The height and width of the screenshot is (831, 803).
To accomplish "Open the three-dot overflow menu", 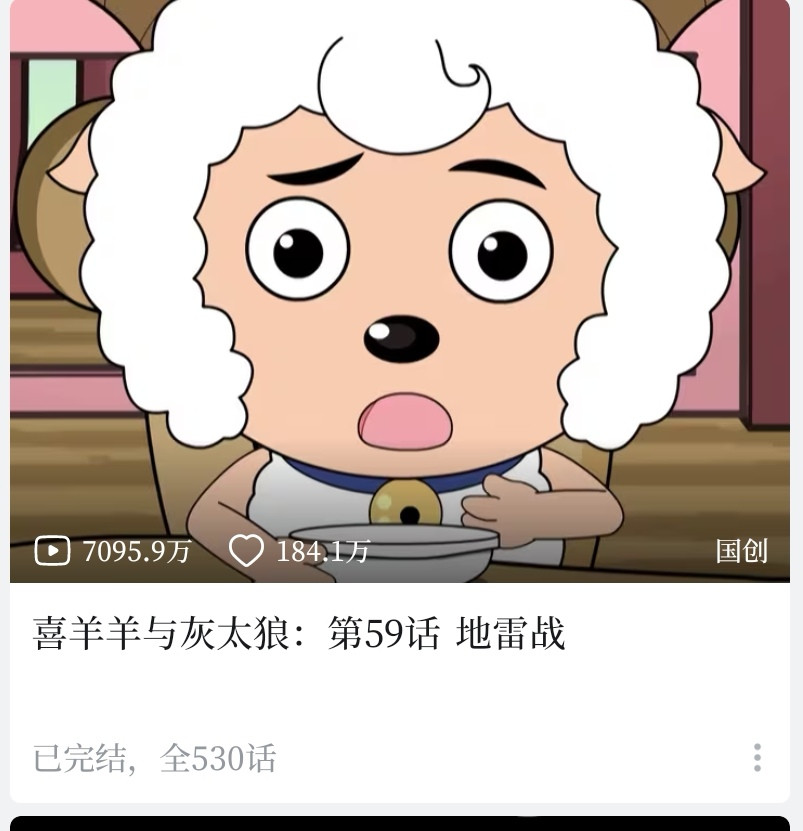I will click(757, 757).
